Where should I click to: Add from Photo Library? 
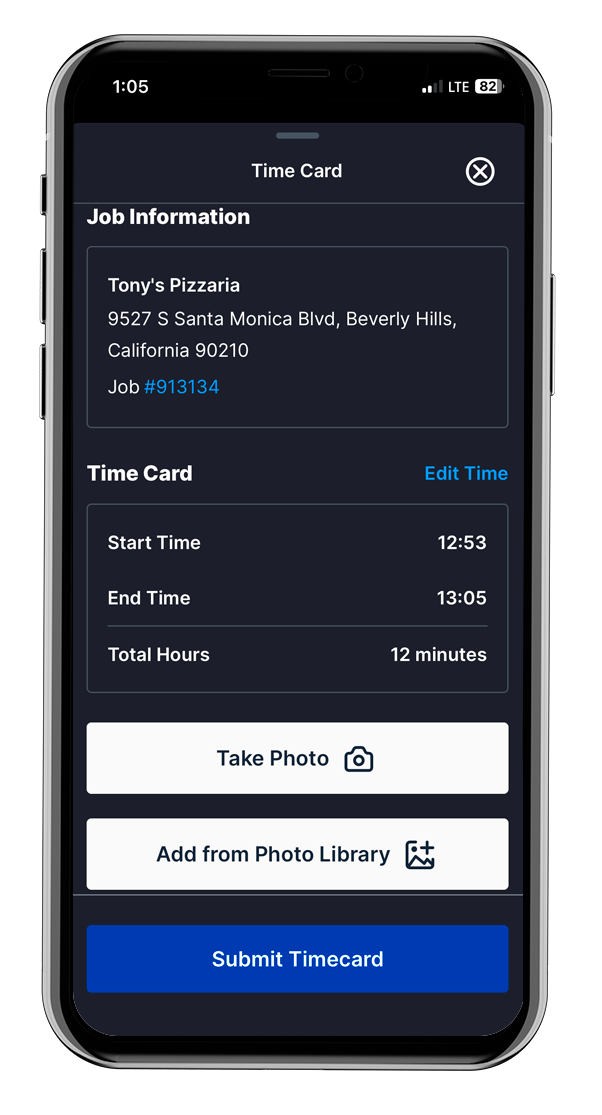tap(297, 854)
